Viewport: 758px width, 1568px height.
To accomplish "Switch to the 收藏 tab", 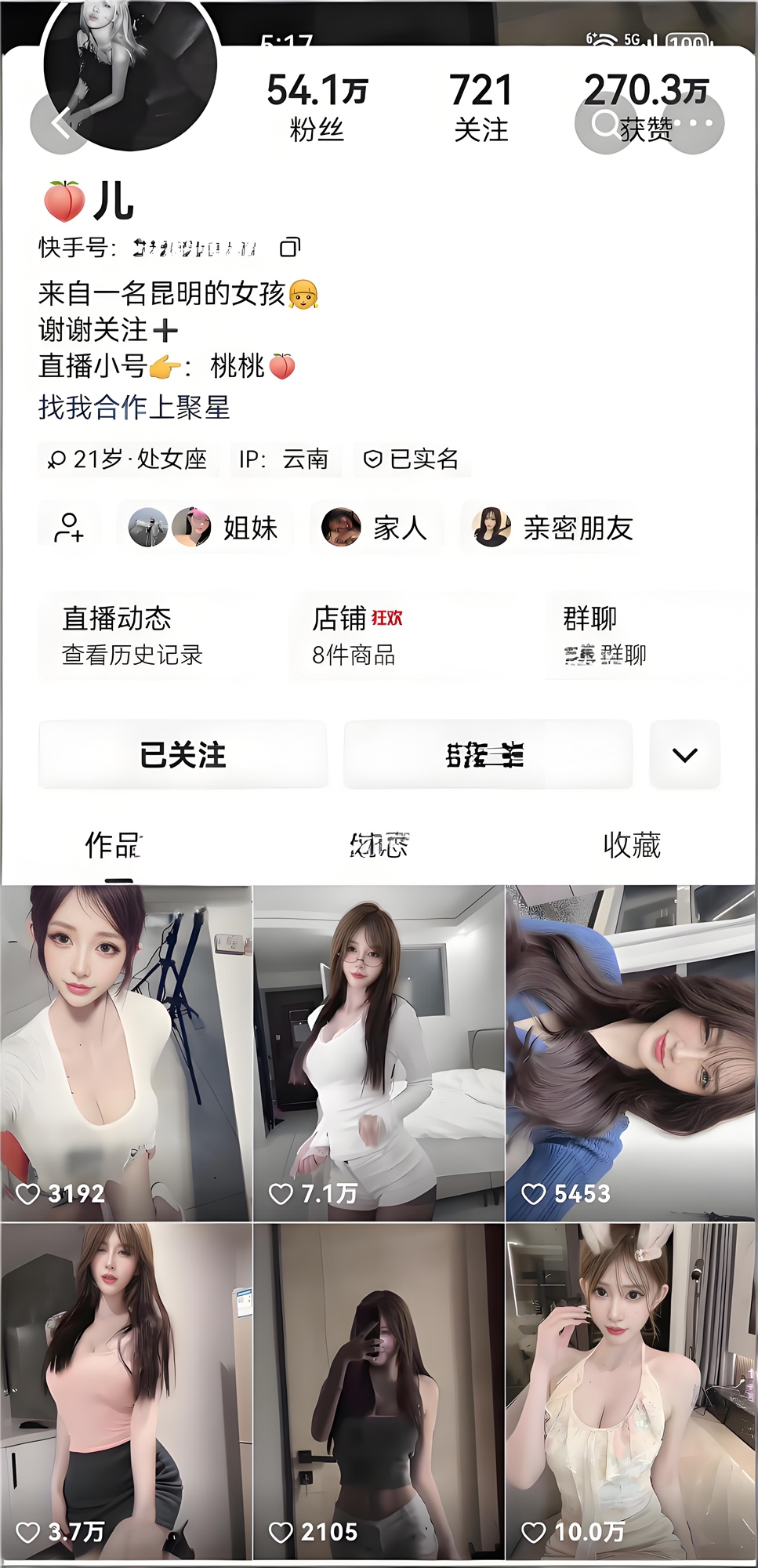I will click(x=632, y=845).
